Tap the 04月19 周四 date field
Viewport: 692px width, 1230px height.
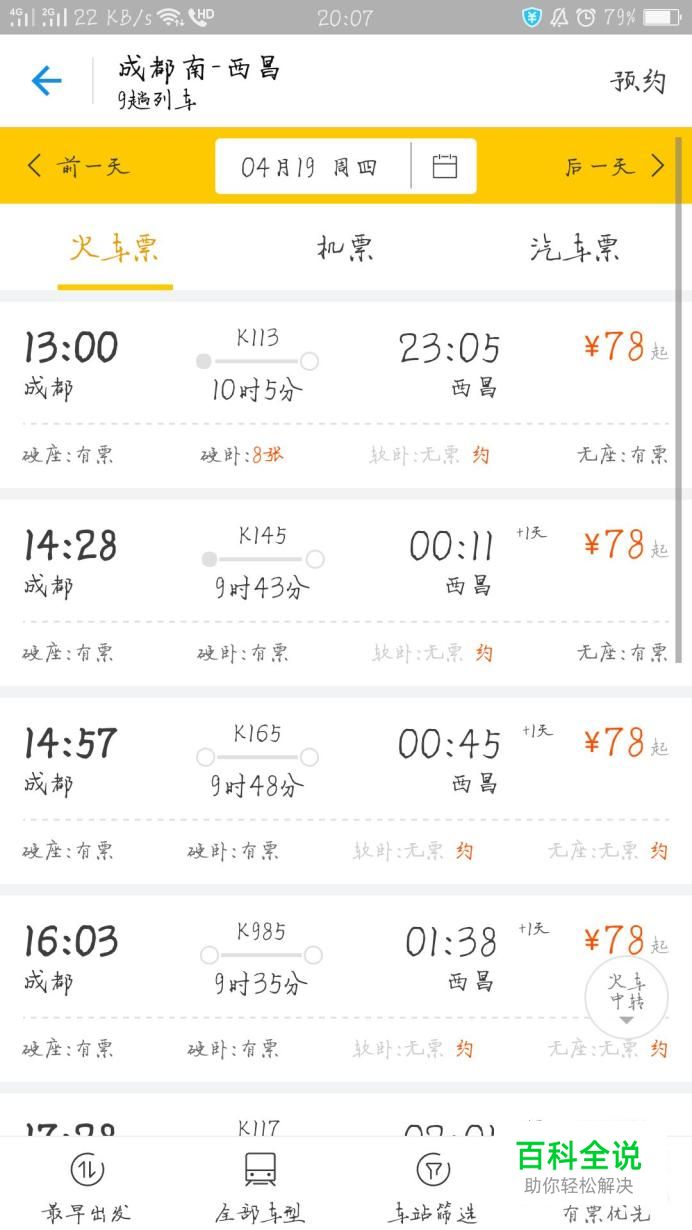[x=310, y=166]
